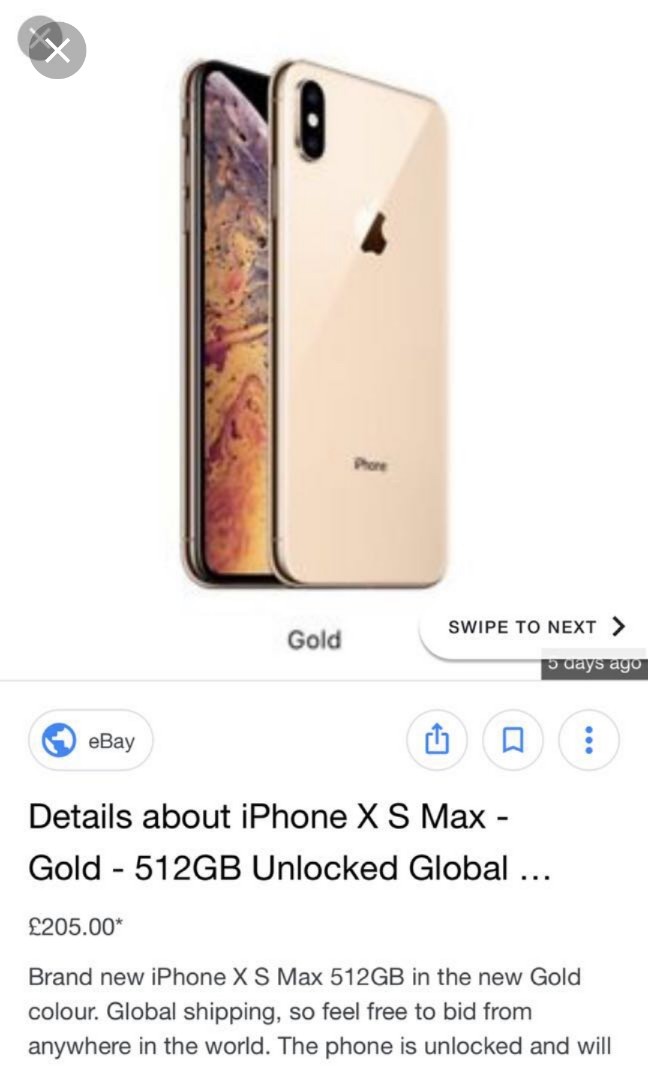The height and width of the screenshot is (1080, 648).
Task: Open the eBay source chip
Action: pyautogui.click(x=91, y=740)
